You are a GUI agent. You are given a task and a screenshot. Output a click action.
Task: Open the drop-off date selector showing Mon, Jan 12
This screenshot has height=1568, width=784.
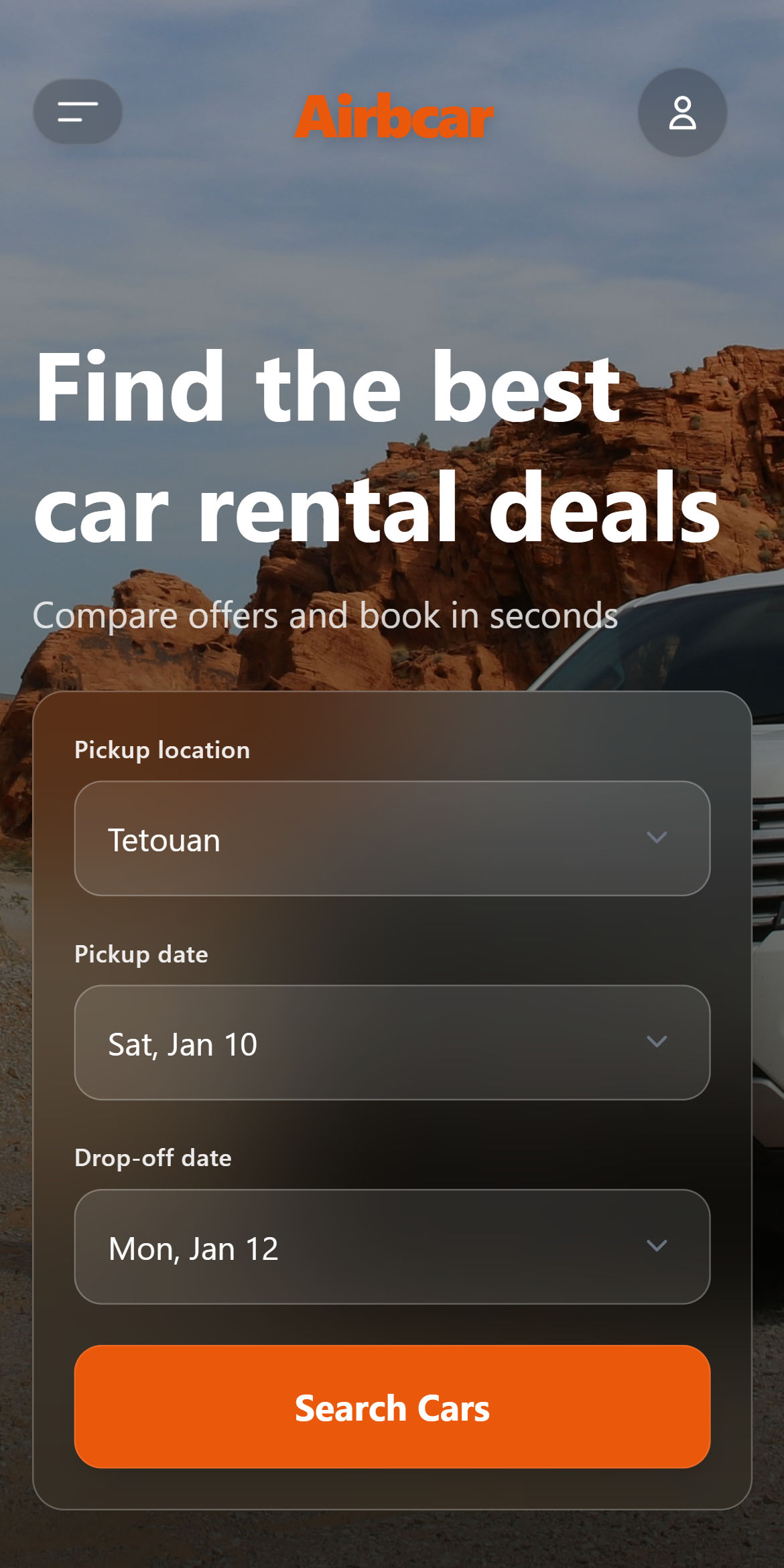[x=392, y=1245]
